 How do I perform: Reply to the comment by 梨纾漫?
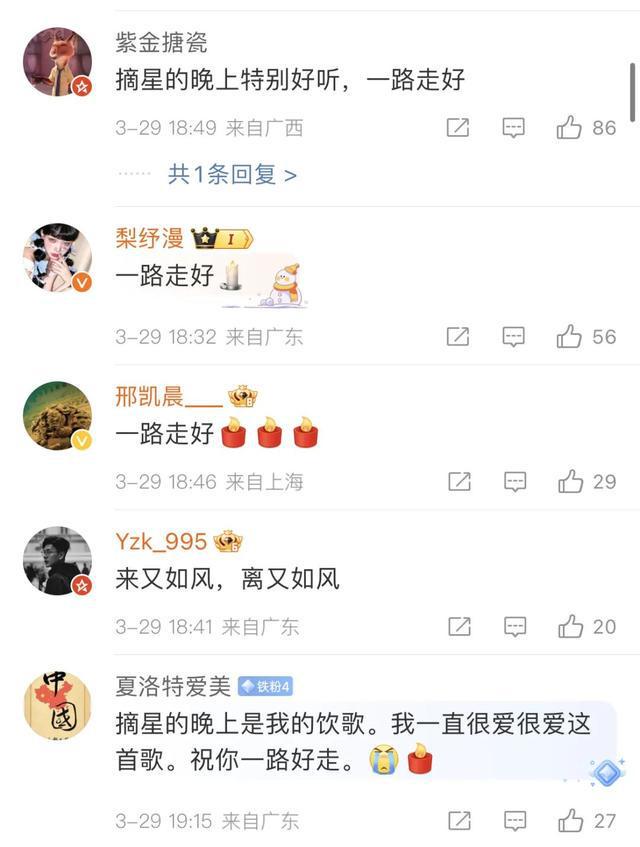(x=513, y=337)
